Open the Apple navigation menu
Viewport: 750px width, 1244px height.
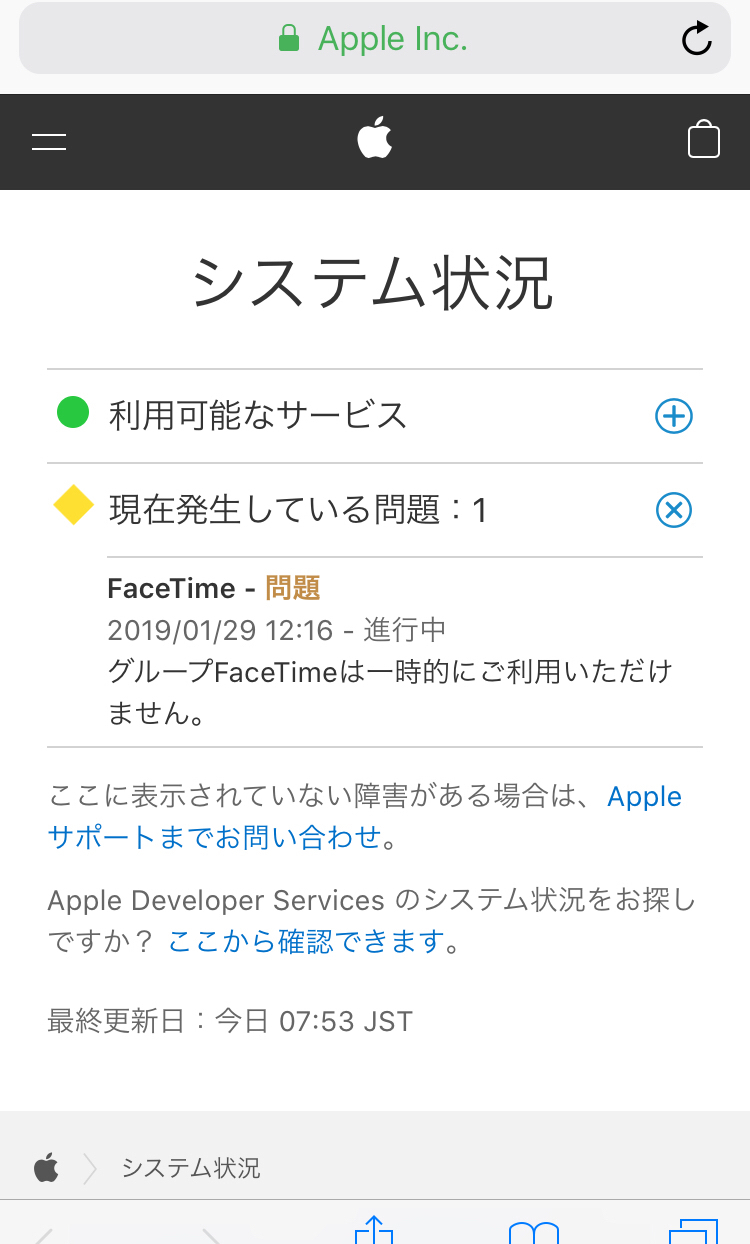tap(48, 141)
